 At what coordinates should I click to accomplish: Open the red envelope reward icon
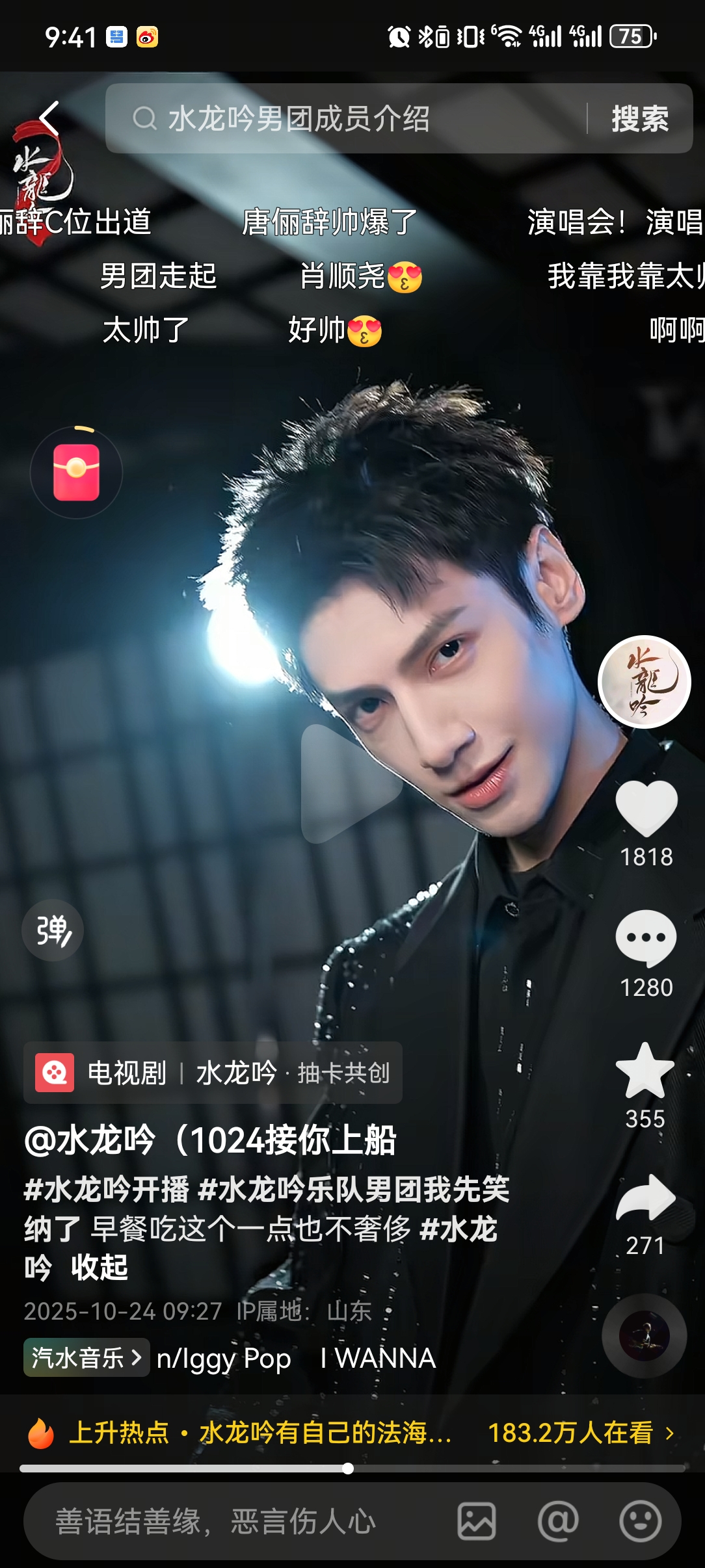click(77, 473)
